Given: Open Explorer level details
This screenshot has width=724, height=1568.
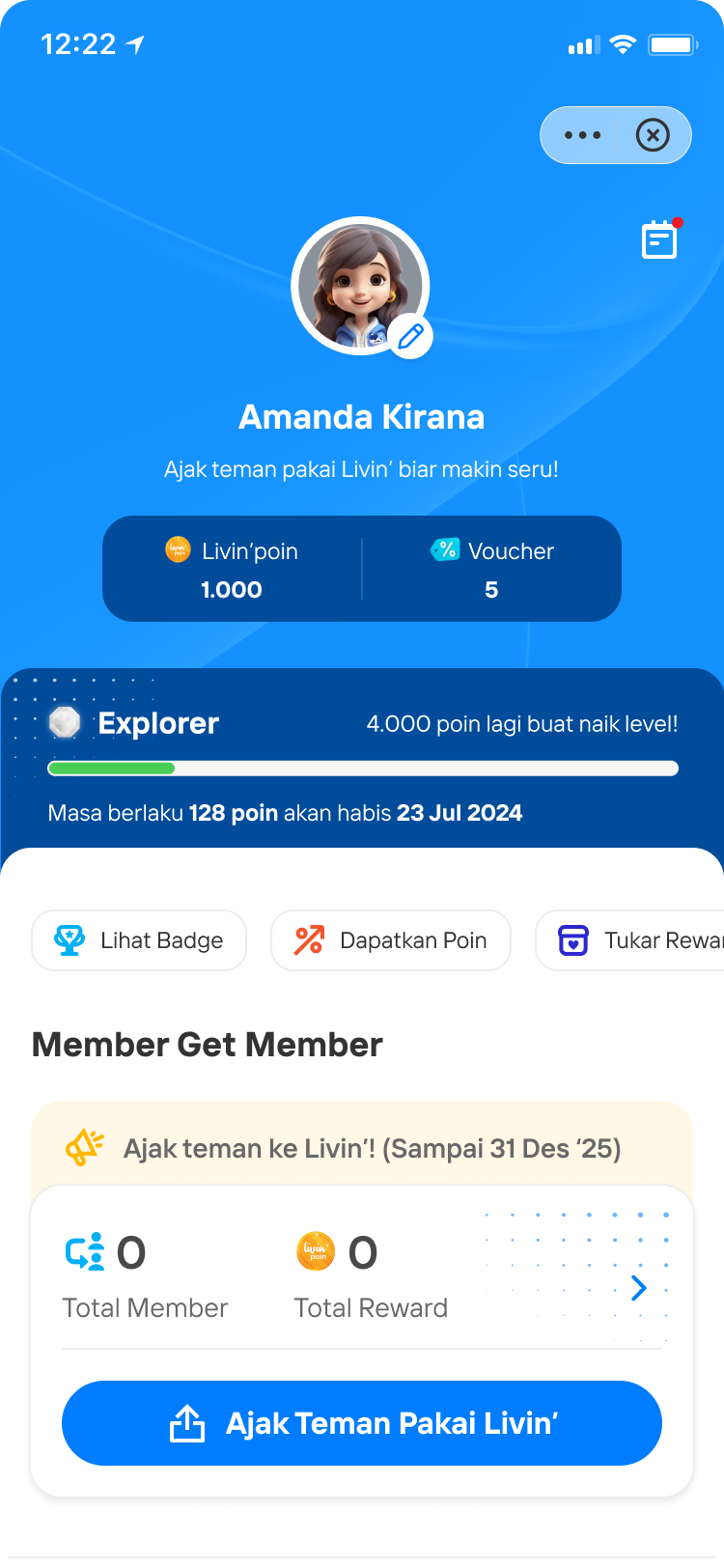Looking at the screenshot, I should coord(158,723).
